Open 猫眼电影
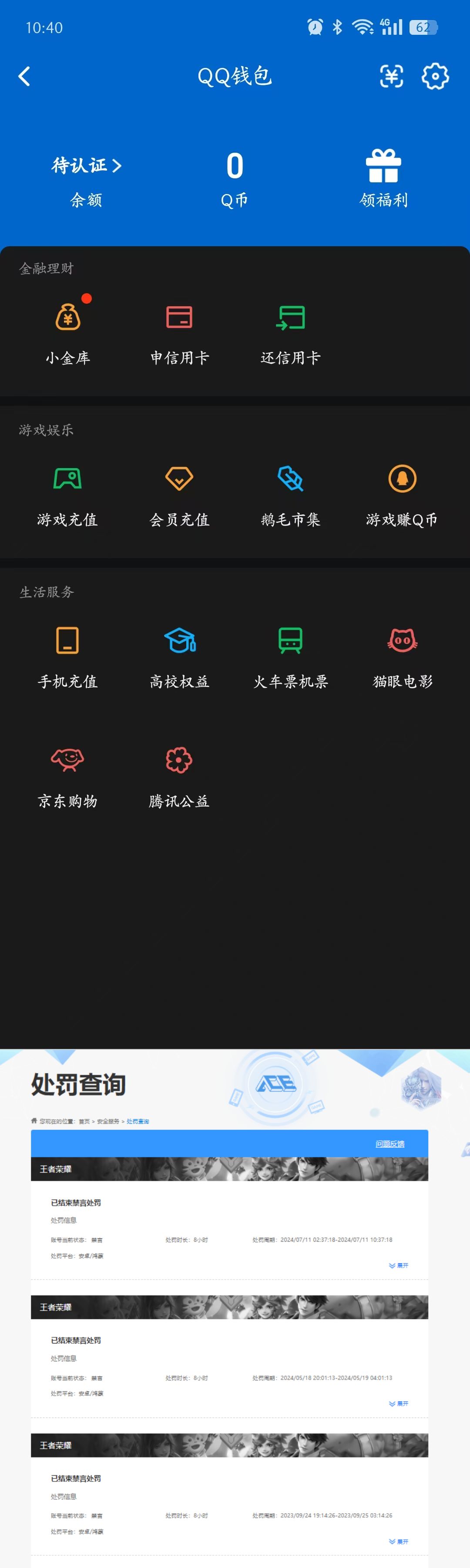This screenshot has width=470, height=1568. pyautogui.click(x=402, y=656)
